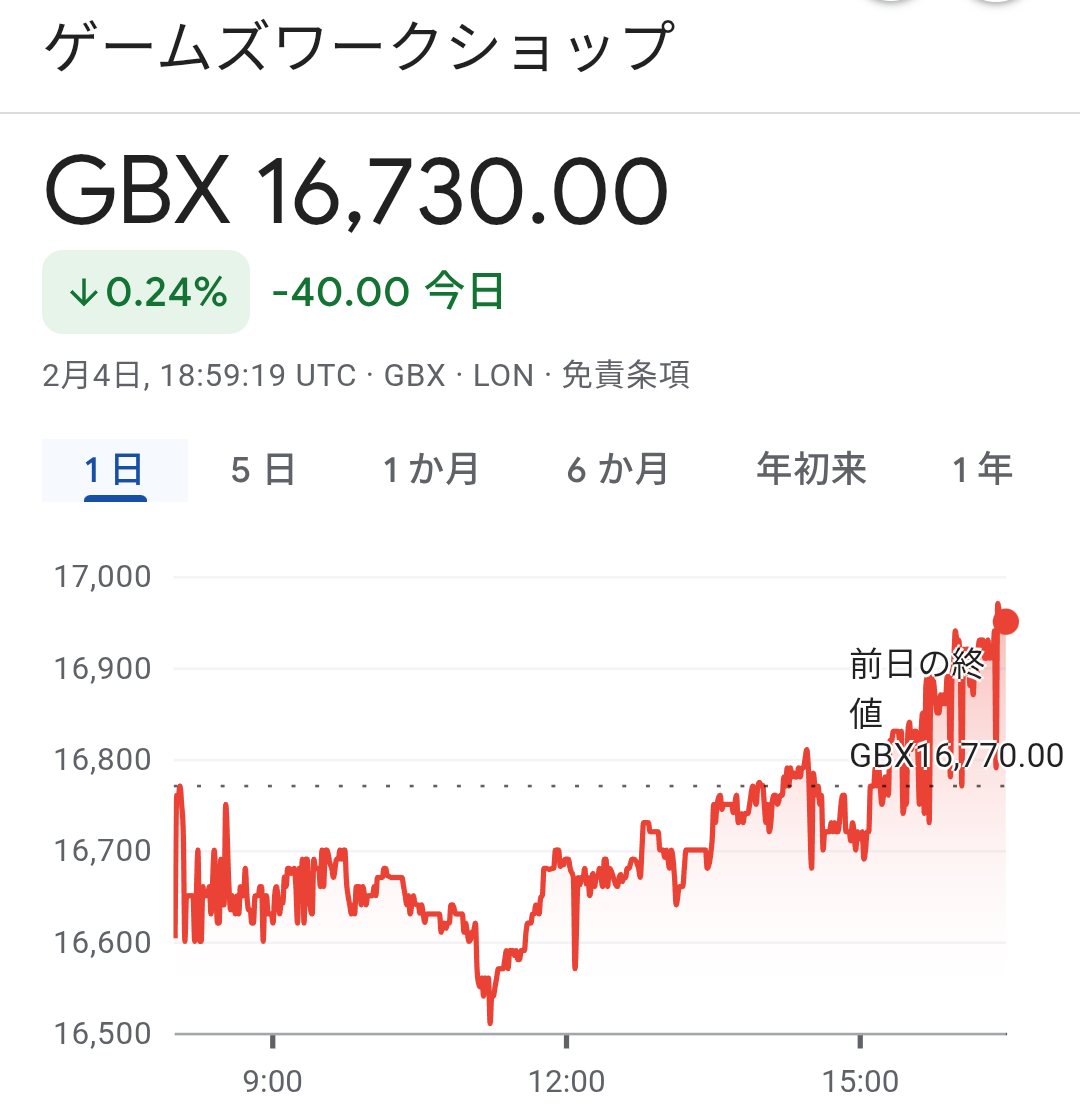This screenshot has width=1080, height=1109.
Task: View the 年初来 chart range
Action: [811, 470]
